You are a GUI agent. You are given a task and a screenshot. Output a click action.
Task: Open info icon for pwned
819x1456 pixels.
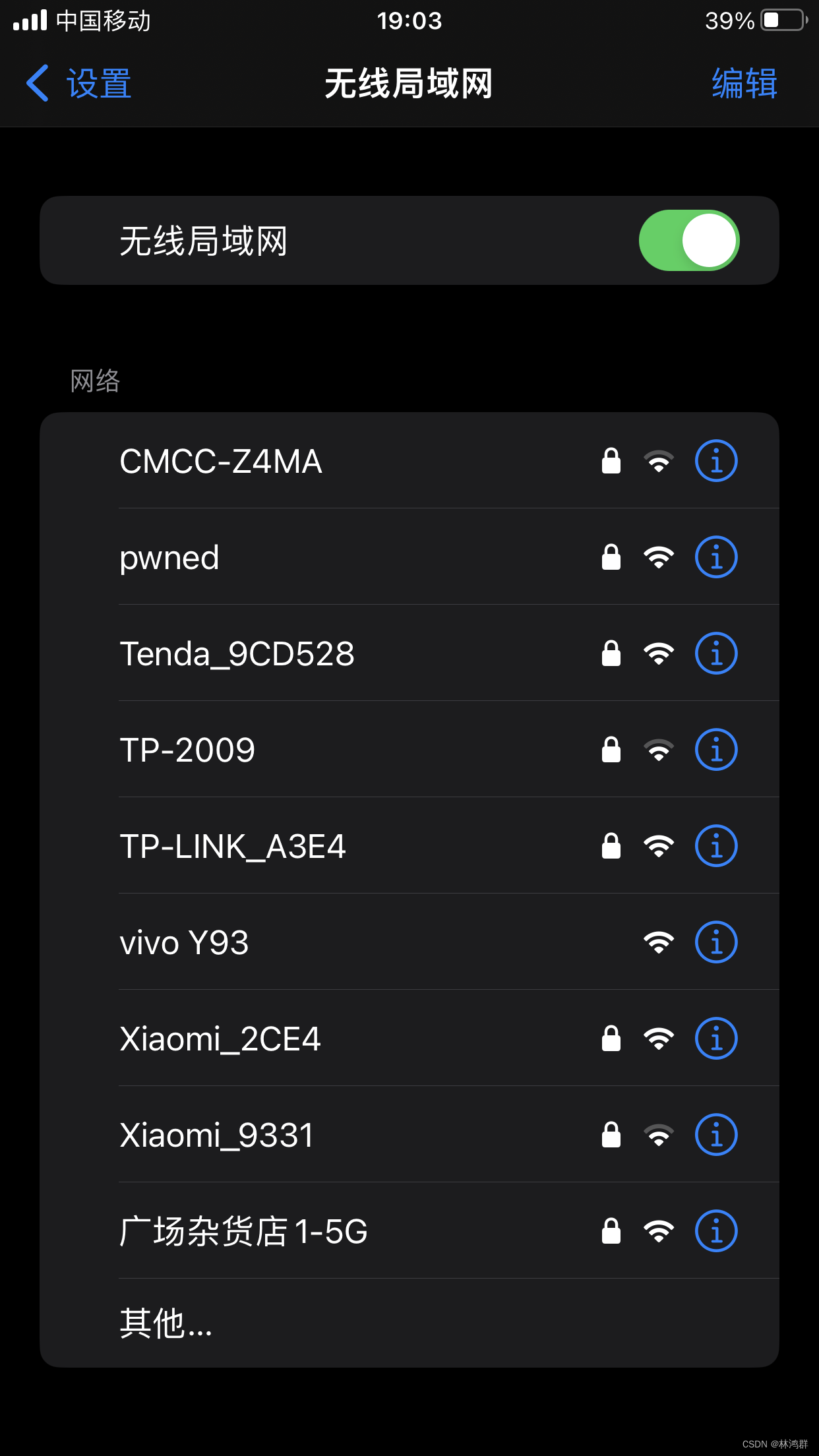716,557
